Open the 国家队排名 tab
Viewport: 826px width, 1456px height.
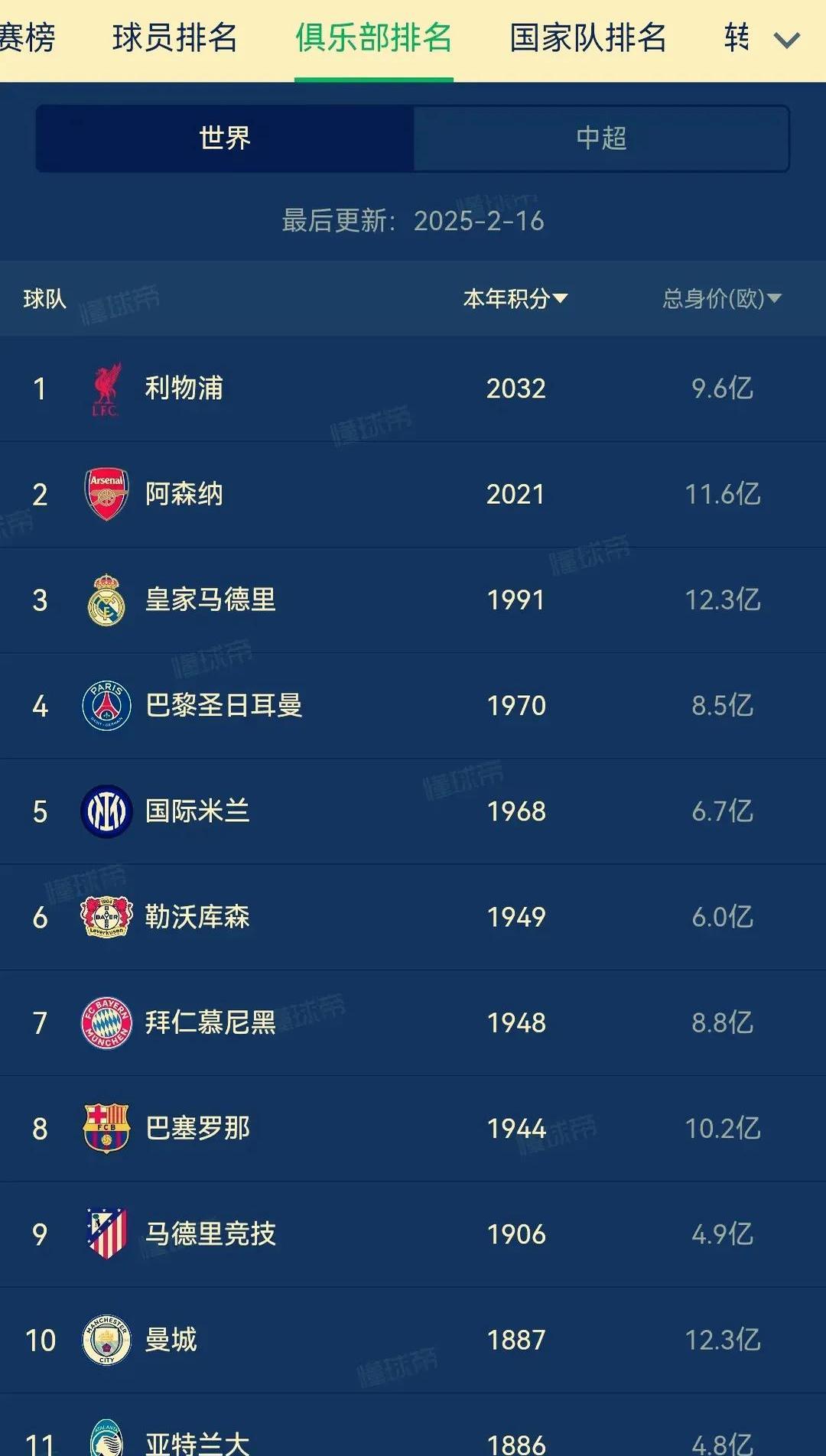click(587, 38)
